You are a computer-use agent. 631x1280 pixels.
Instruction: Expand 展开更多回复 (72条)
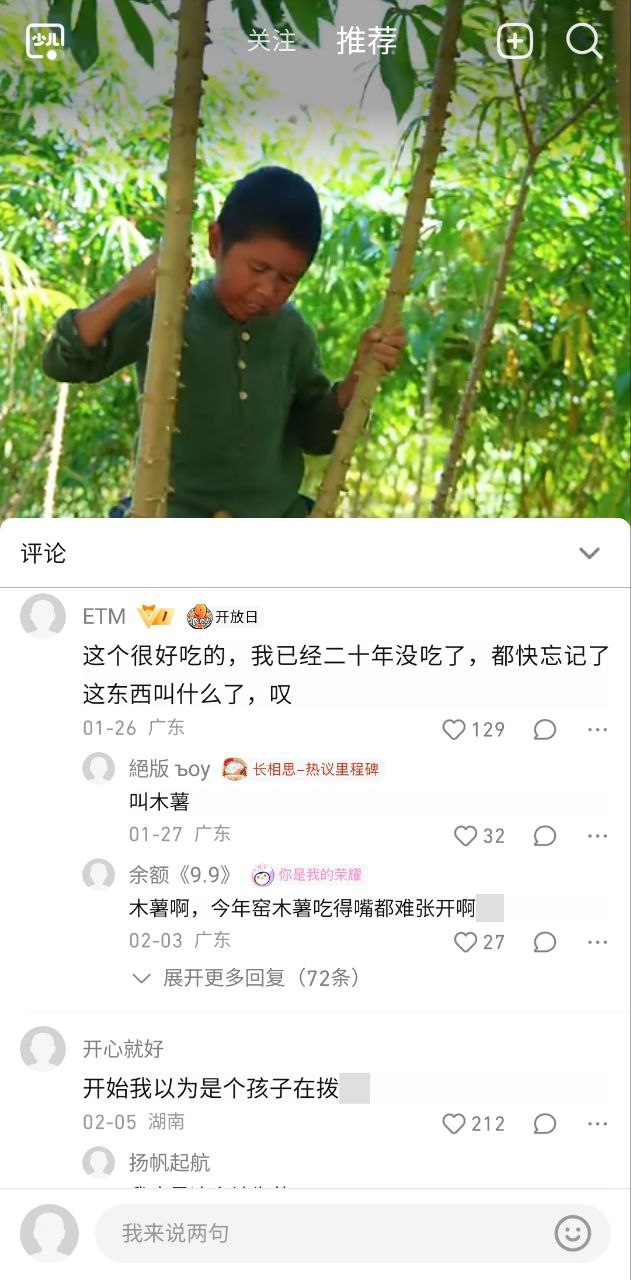248,977
